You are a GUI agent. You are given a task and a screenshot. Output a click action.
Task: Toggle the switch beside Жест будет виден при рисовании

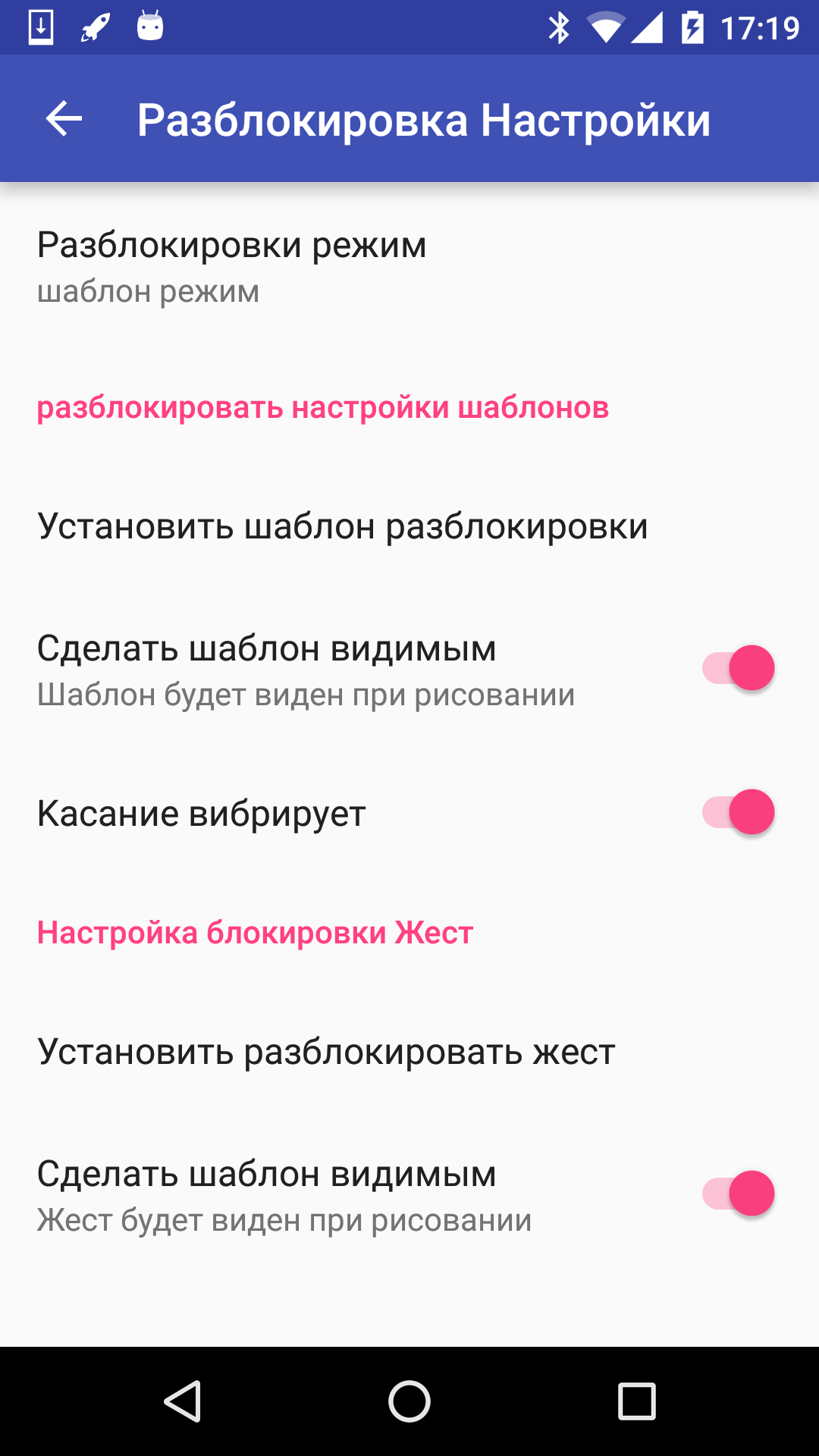pyautogui.click(x=739, y=1194)
